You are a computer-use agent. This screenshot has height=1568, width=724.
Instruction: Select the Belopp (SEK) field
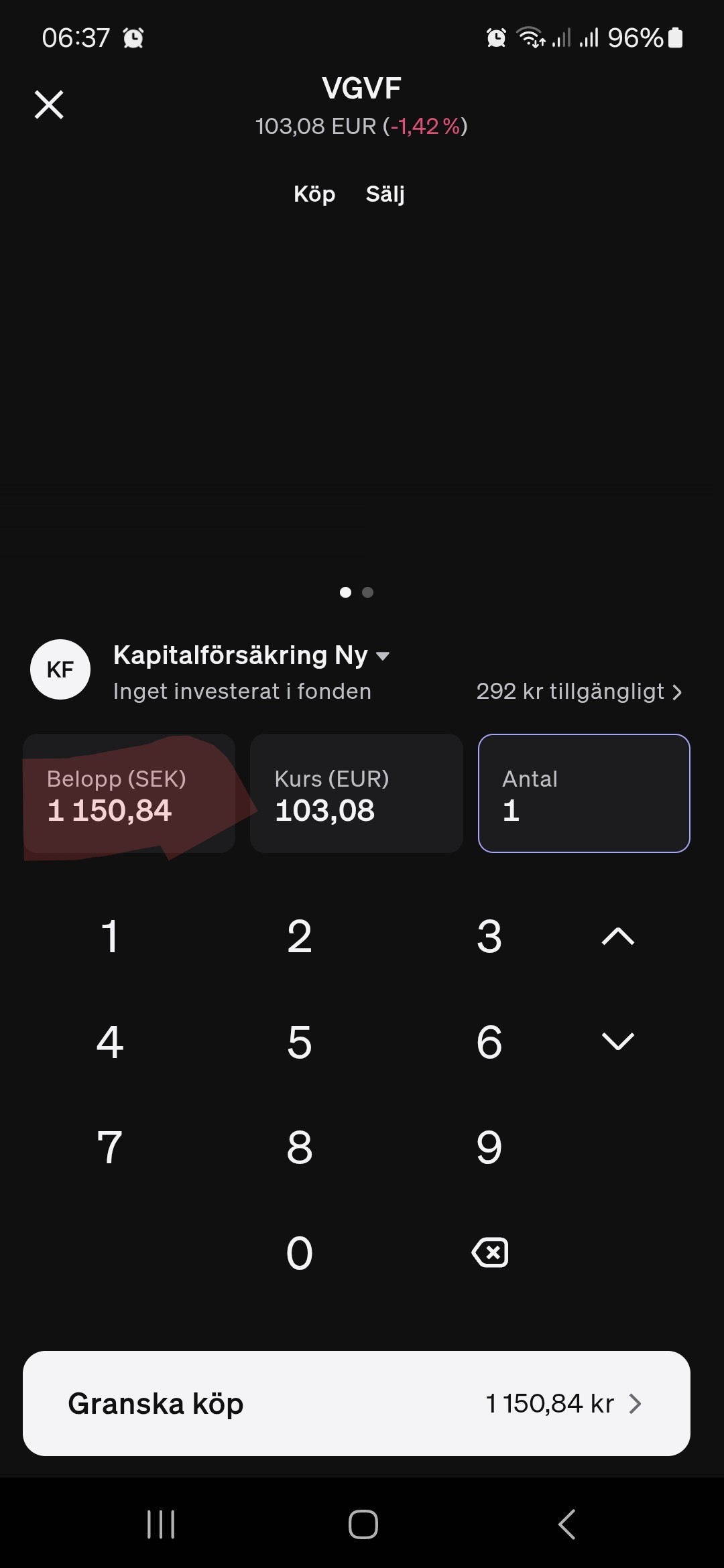click(x=129, y=794)
